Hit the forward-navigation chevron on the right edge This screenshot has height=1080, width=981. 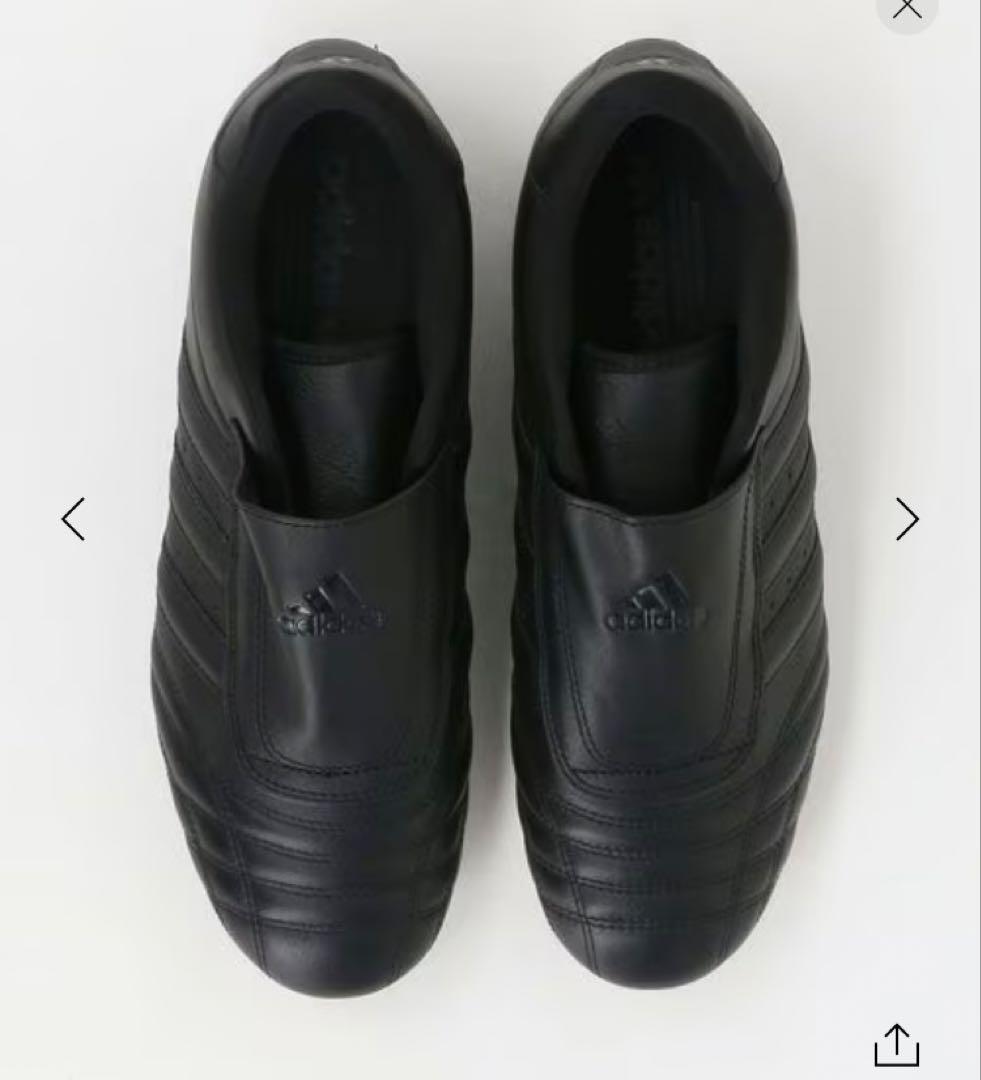(908, 519)
